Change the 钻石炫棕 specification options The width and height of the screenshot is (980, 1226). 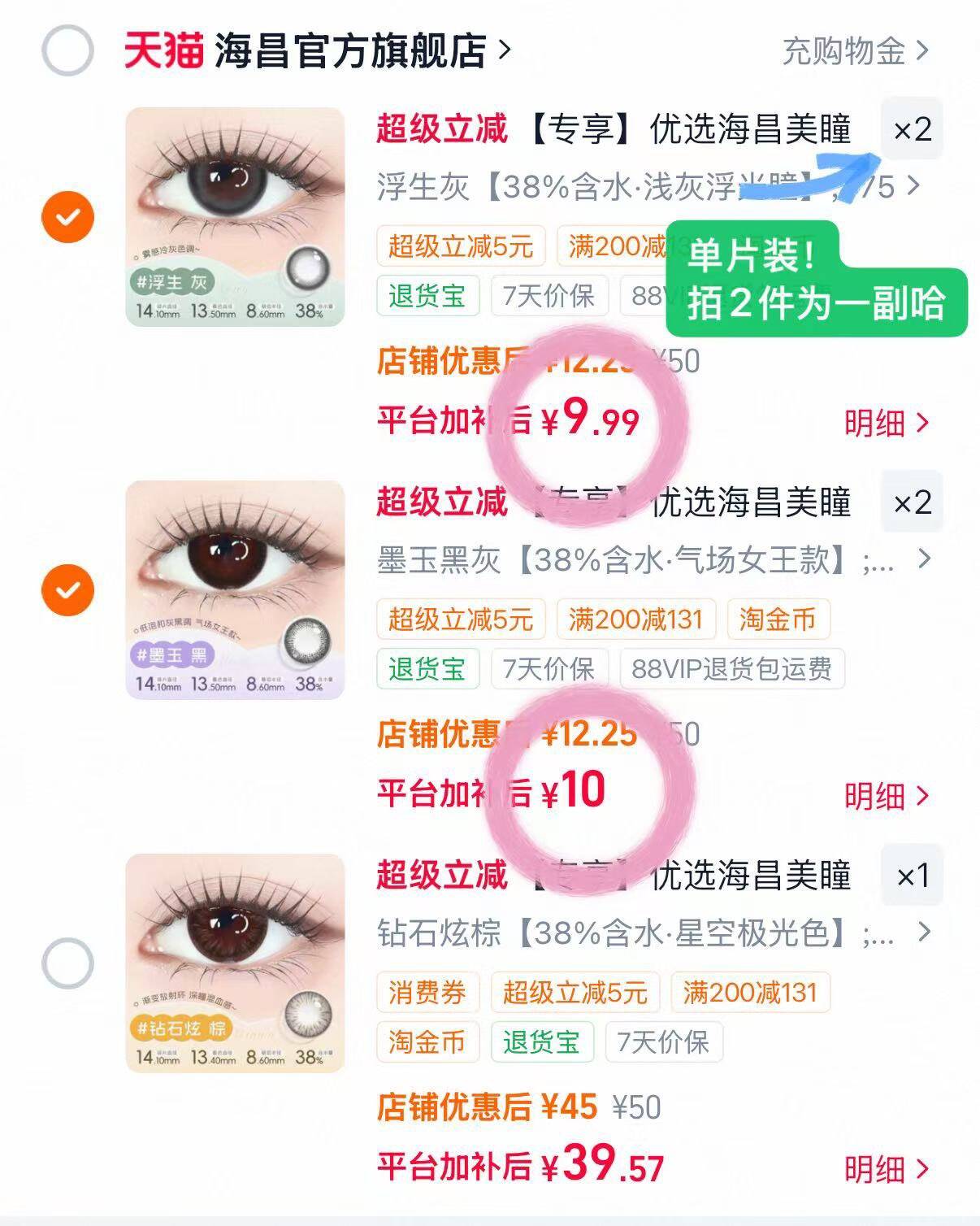click(650, 933)
